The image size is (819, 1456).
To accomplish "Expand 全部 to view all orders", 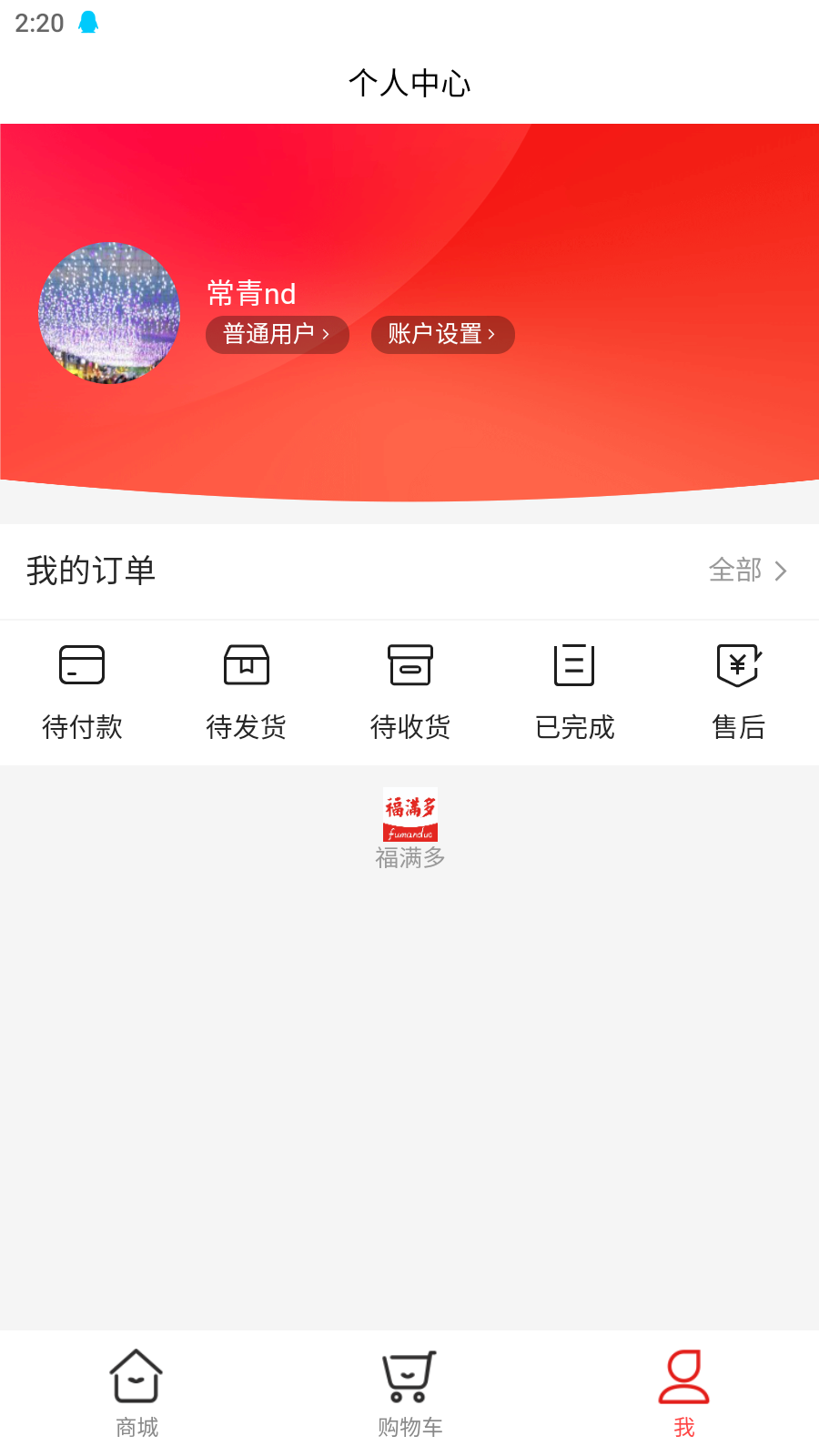I will click(746, 571).
